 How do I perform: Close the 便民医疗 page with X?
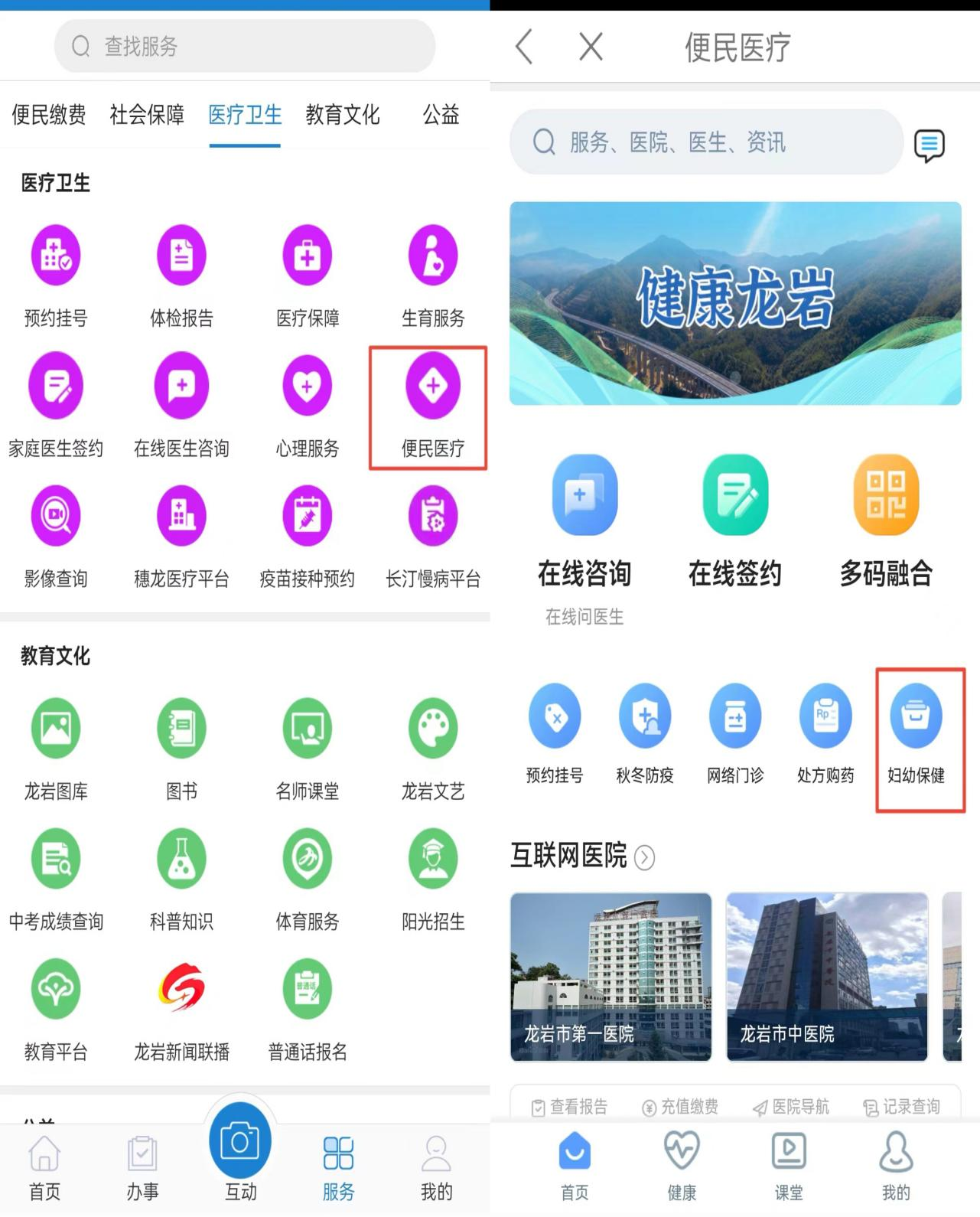coord(591,47)
